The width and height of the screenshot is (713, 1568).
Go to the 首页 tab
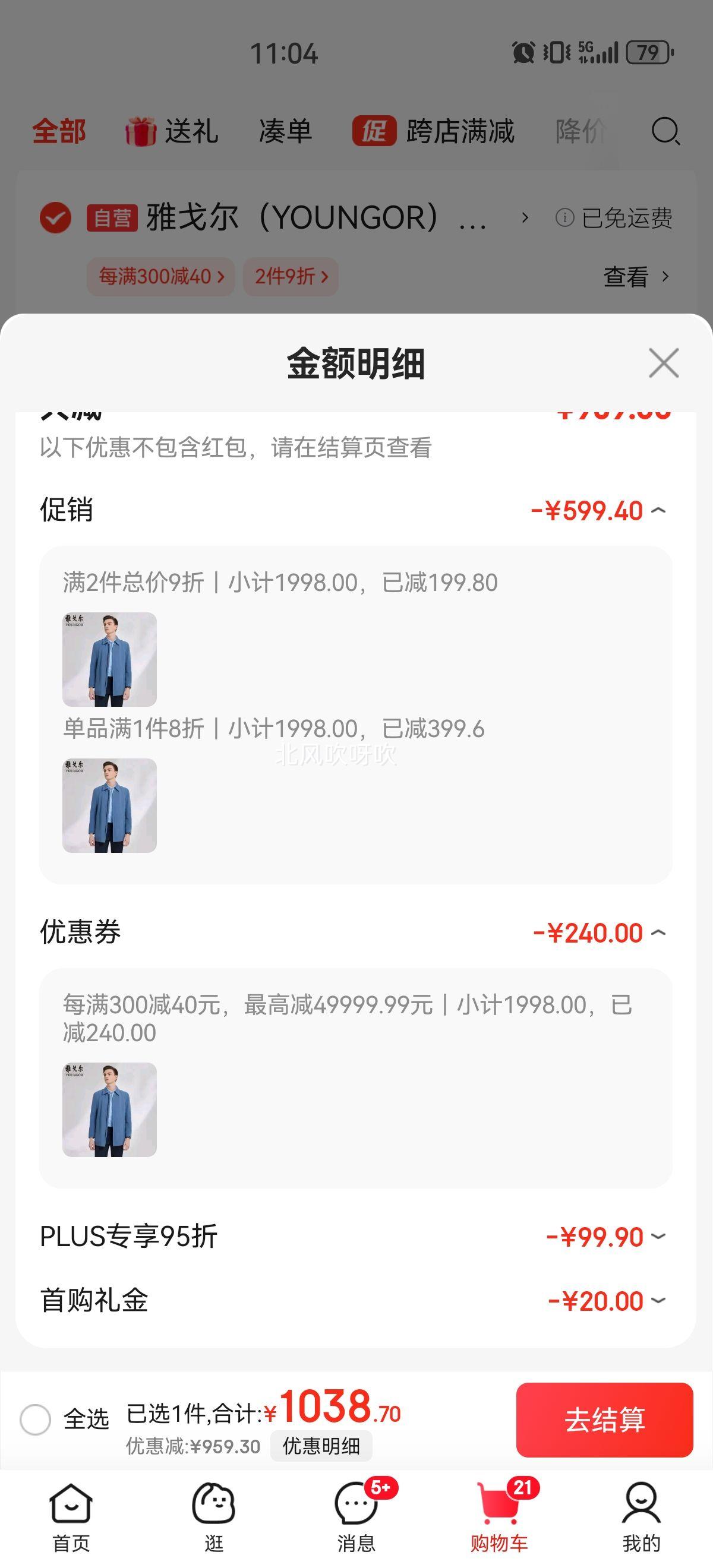[71, 1517]
